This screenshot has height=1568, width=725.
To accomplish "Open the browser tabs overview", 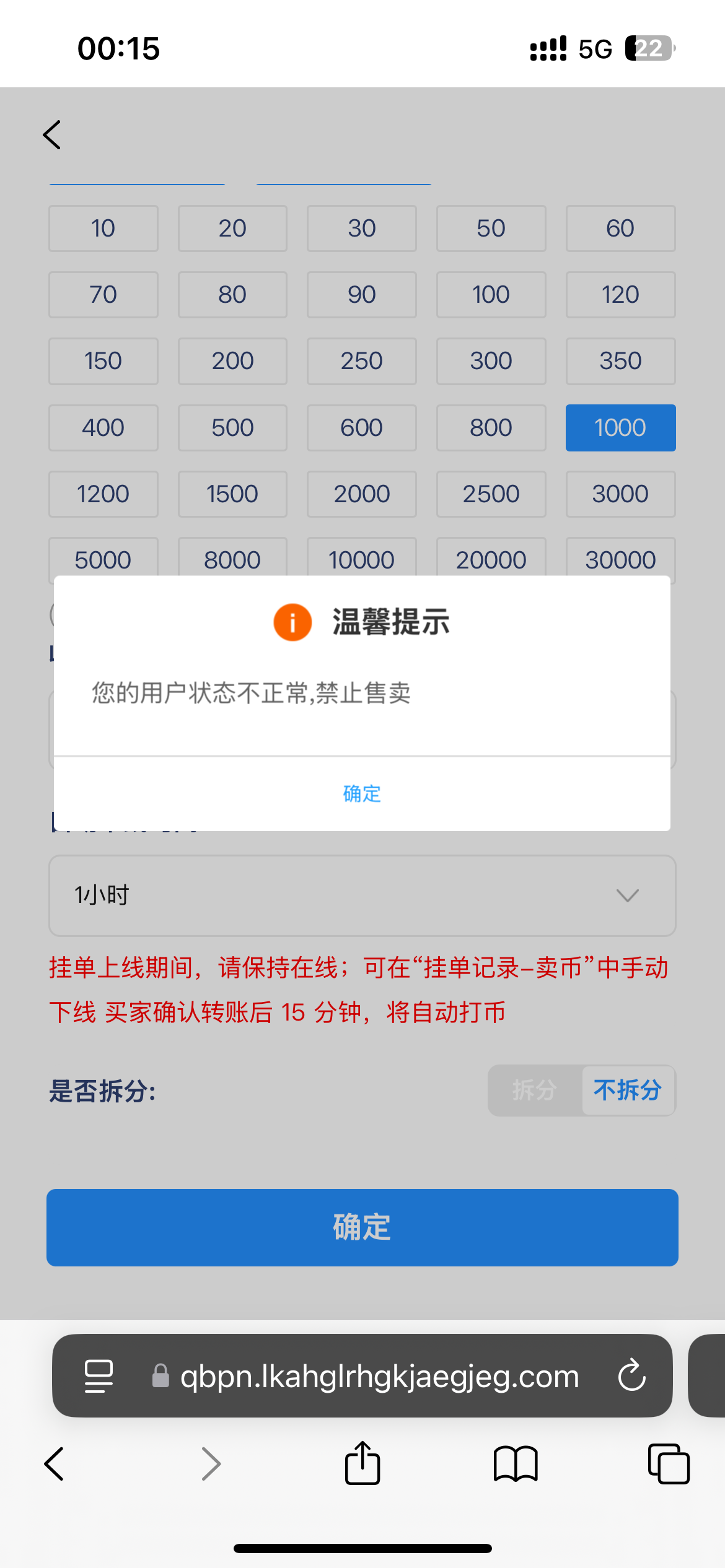I will point(669,1464).
